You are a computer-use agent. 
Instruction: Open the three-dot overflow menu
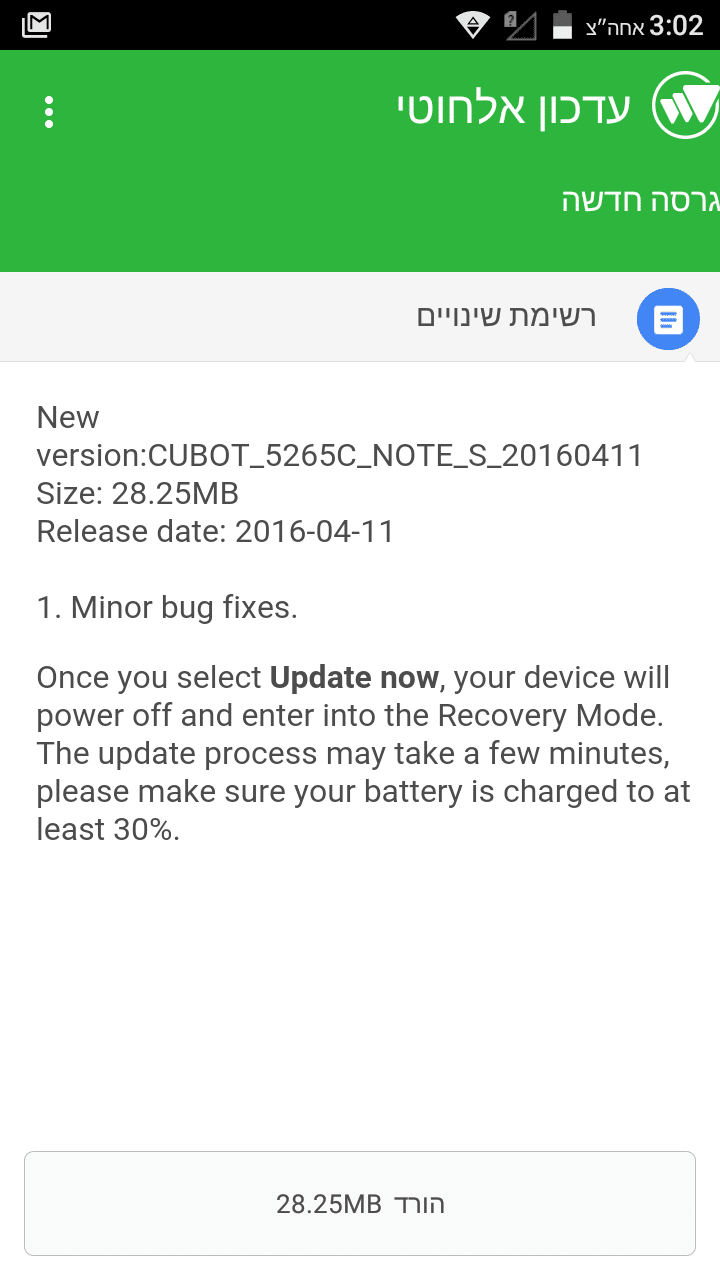[x=48, y=111]
